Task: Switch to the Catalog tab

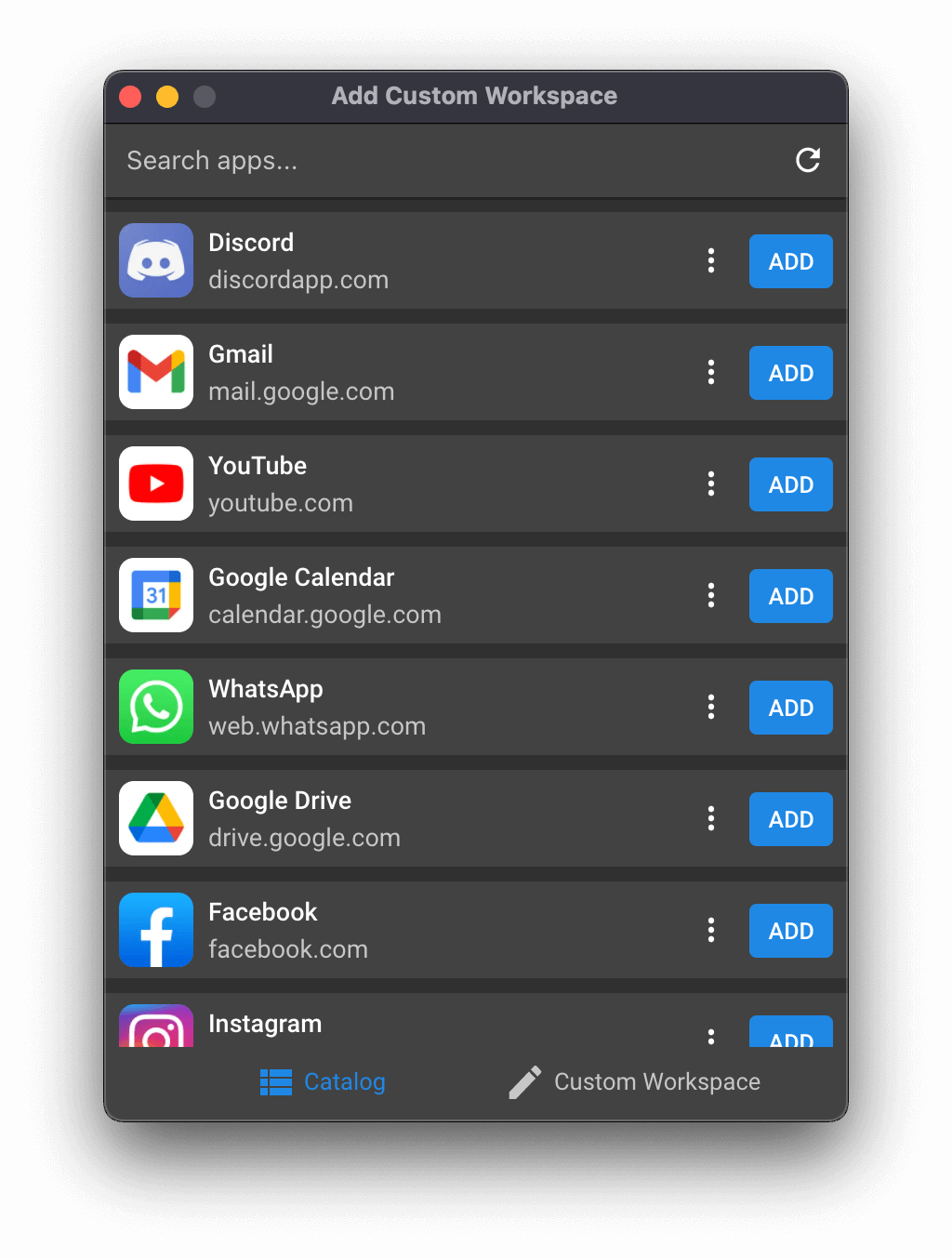Action: [x=323, y=1082]
